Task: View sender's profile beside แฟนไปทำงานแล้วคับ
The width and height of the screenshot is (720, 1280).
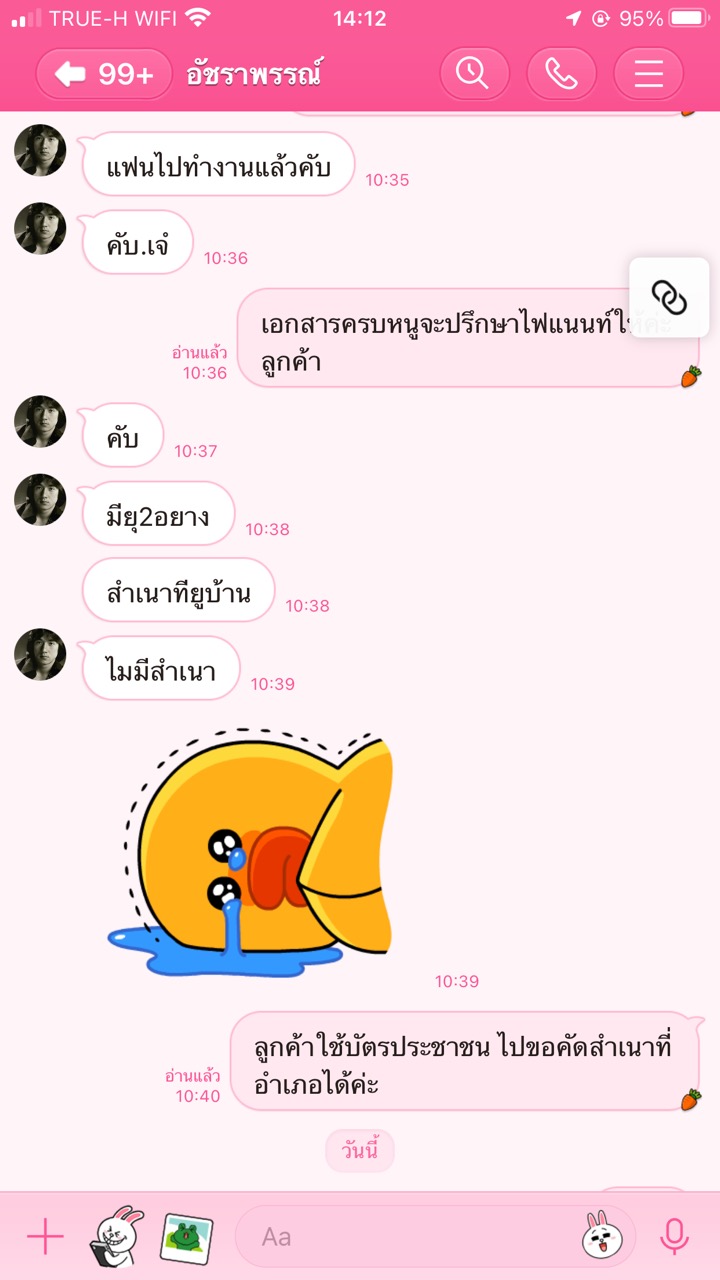Action: (x=40, y=150)
